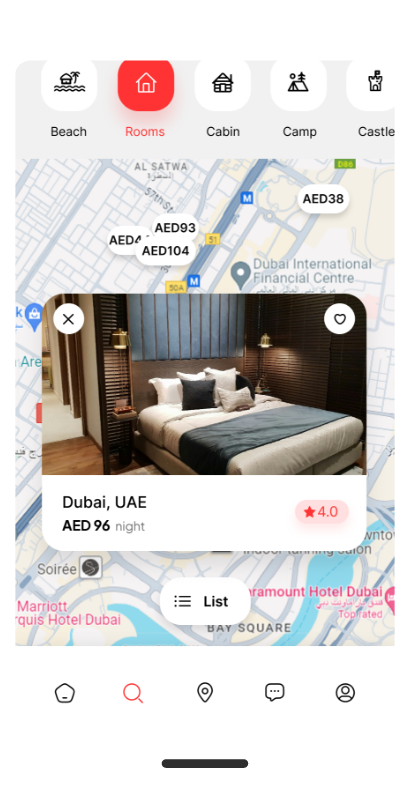The width and height of the screenshot is (411, 789).
Task: Go to the home tab
Action: 65,693
